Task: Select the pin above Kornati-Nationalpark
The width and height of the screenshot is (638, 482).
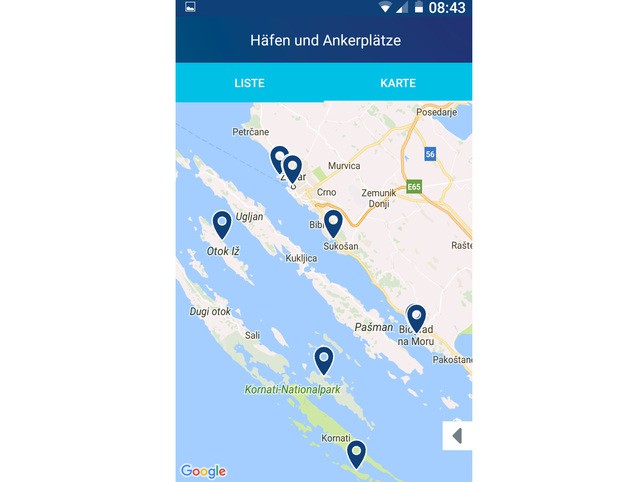Action: [x=323, y=359]
